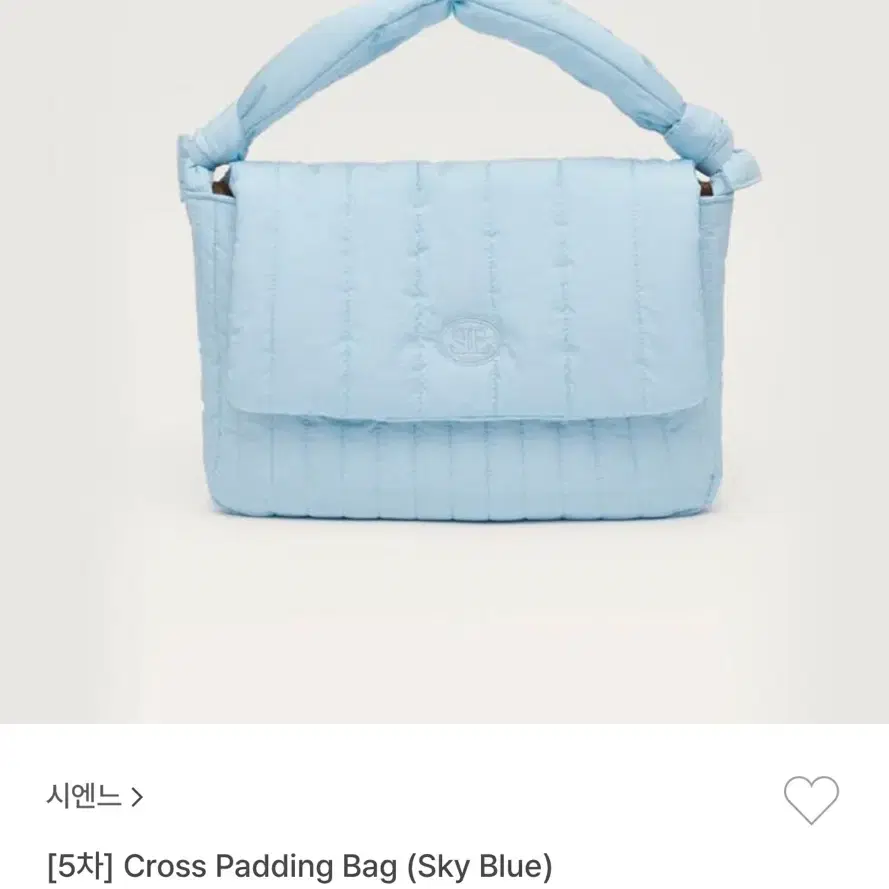Add Cross Padding Bag to wishlist
The image size is (889, 889).
[811, 799]
